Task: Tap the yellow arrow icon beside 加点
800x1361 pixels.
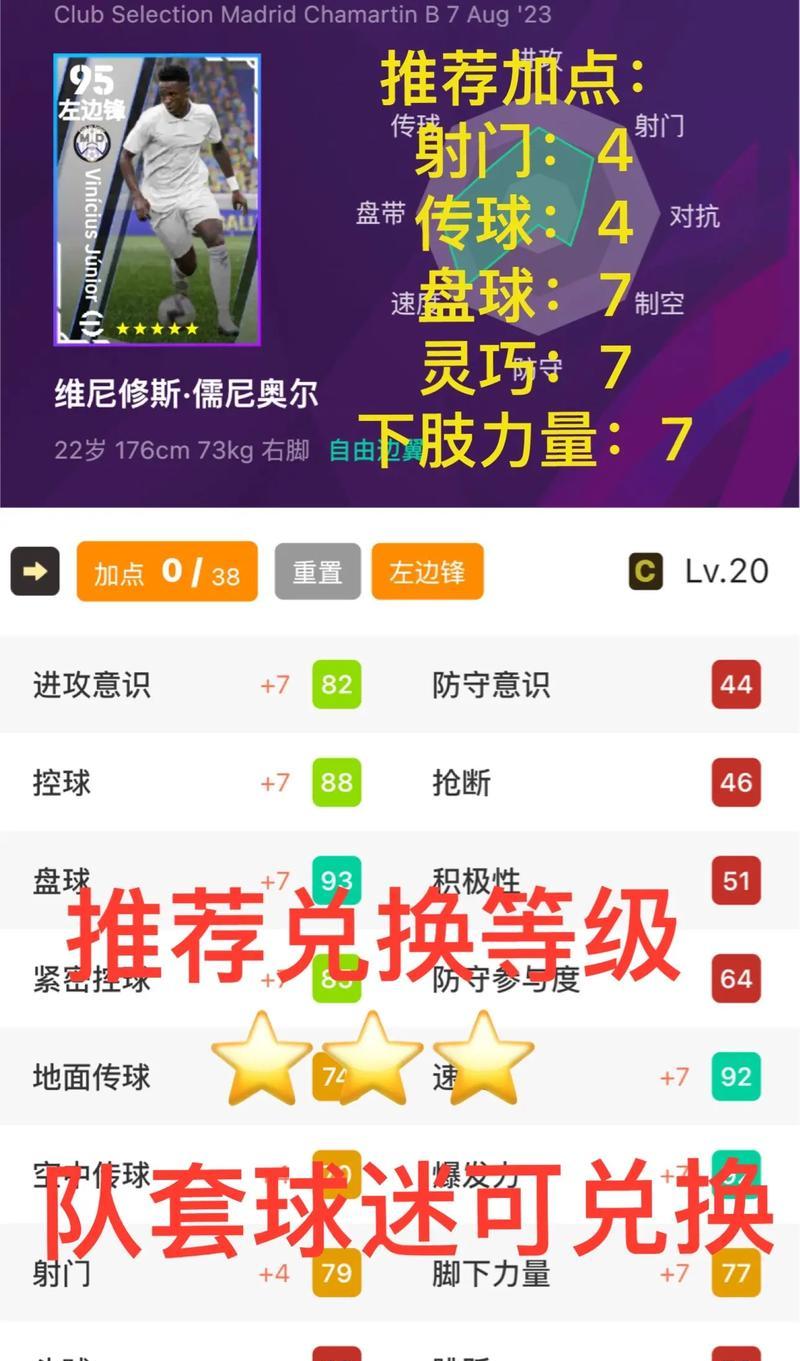Action: tap(35, 571)
